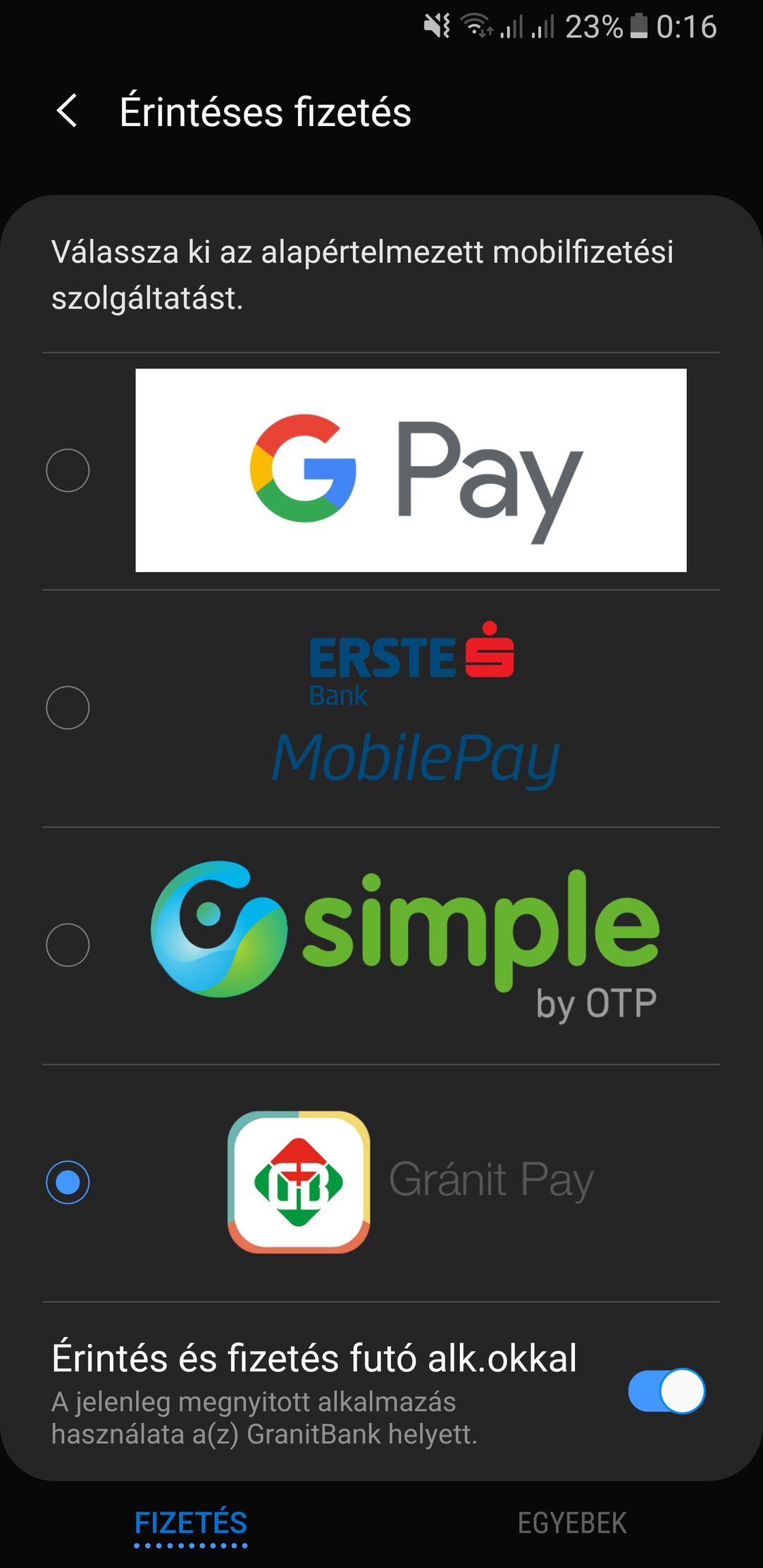
Task: Open the FIZETÉS tab
Action: 191,1524
